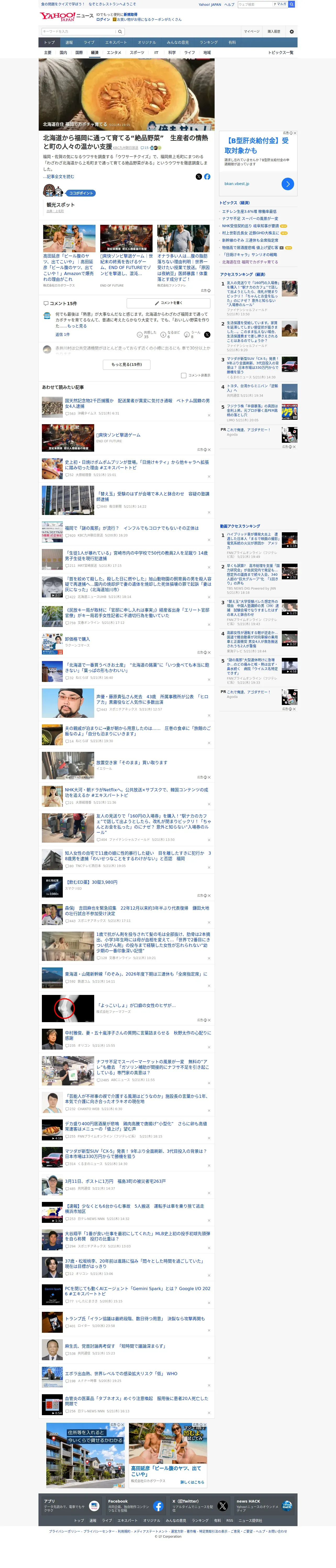Open the settings gear icon

point(292,32)
